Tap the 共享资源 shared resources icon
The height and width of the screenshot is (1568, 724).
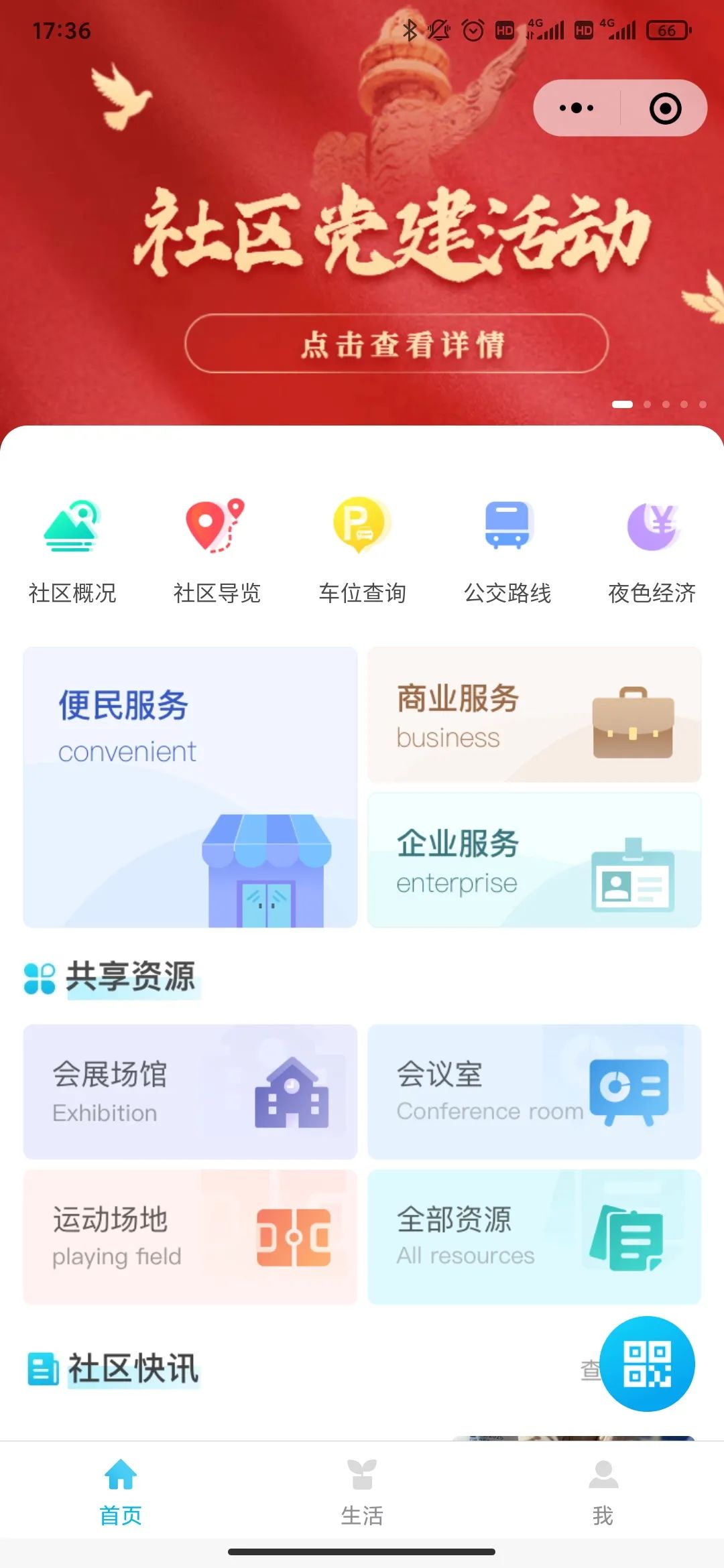pyautogui.click(x=40, y=980)
